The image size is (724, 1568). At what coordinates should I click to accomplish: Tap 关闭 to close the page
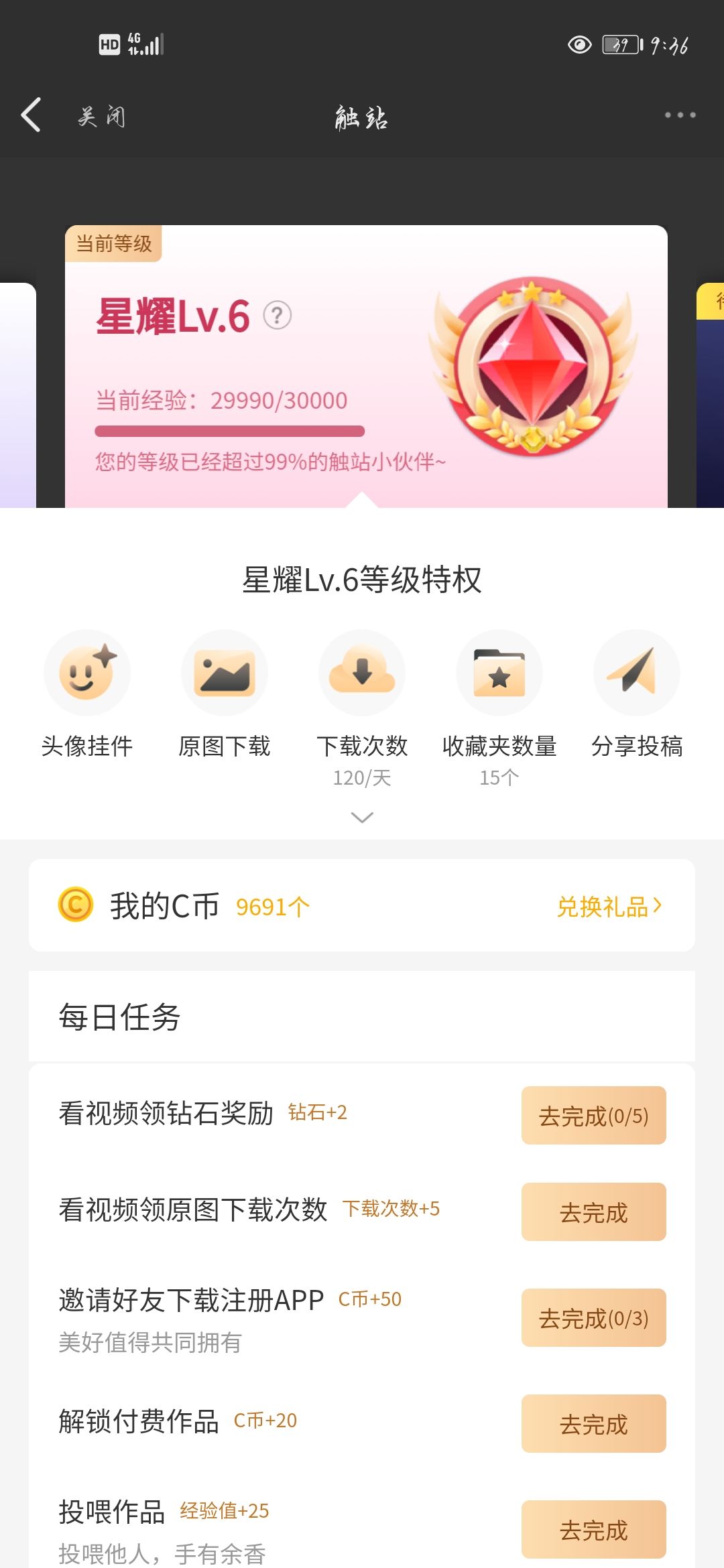[101, 117]
